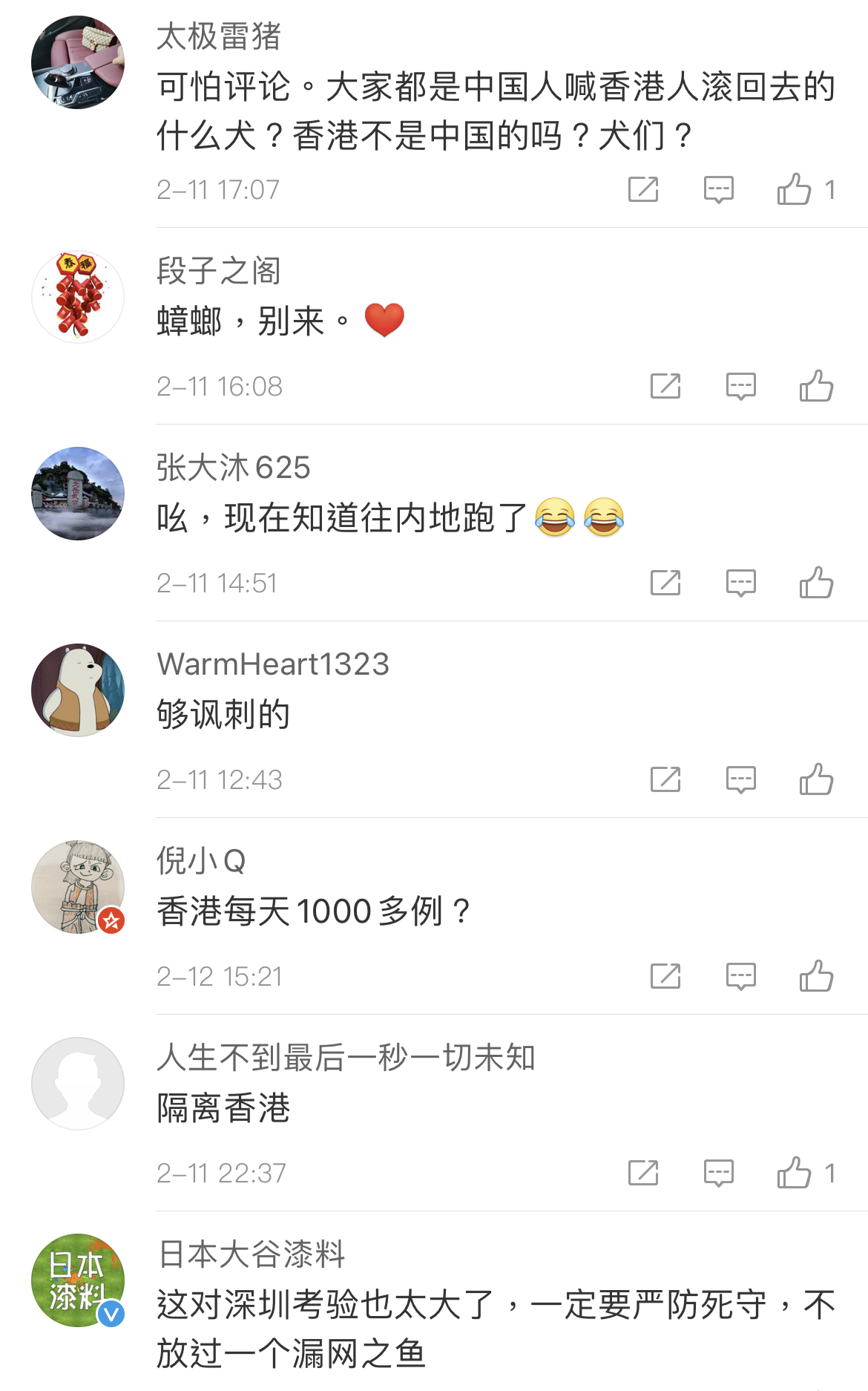View 段子之阁's profile from avatar
Screen dimensions: 868x1391
[x=78, y=297]
